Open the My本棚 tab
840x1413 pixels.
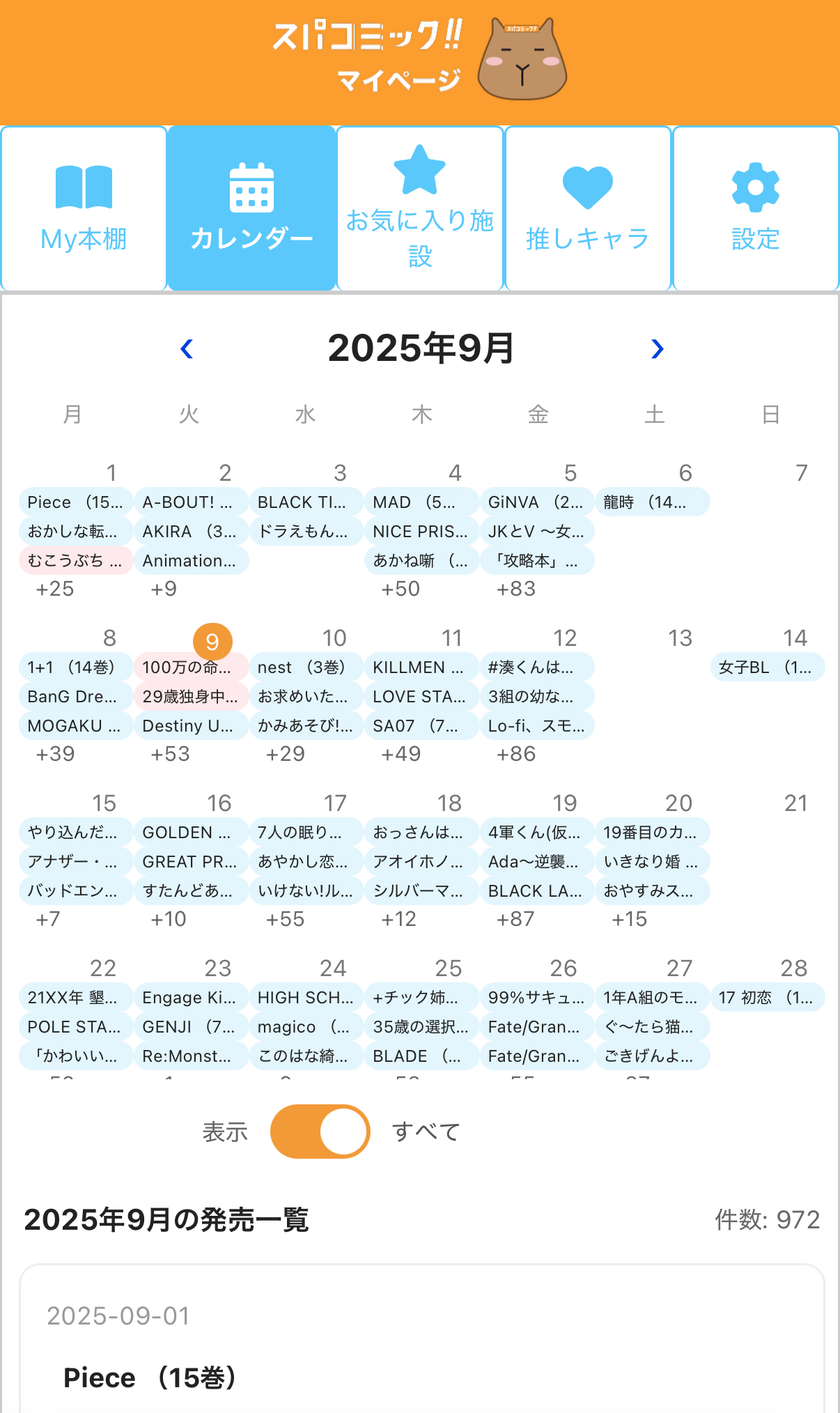click(x=84, y=208)
